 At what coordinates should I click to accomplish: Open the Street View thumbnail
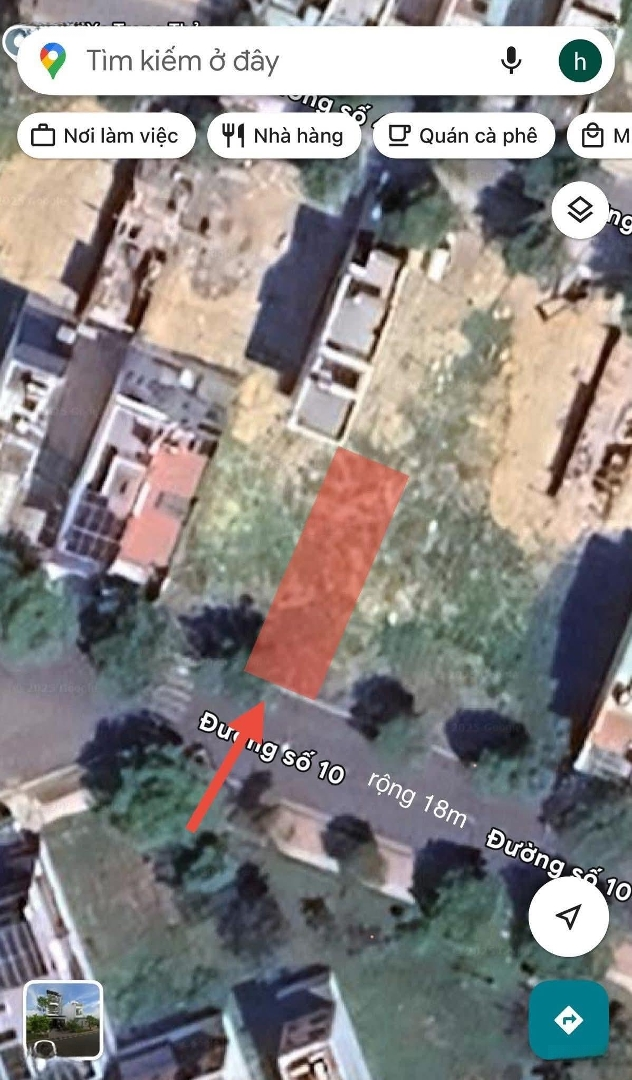pos(64,1019)
